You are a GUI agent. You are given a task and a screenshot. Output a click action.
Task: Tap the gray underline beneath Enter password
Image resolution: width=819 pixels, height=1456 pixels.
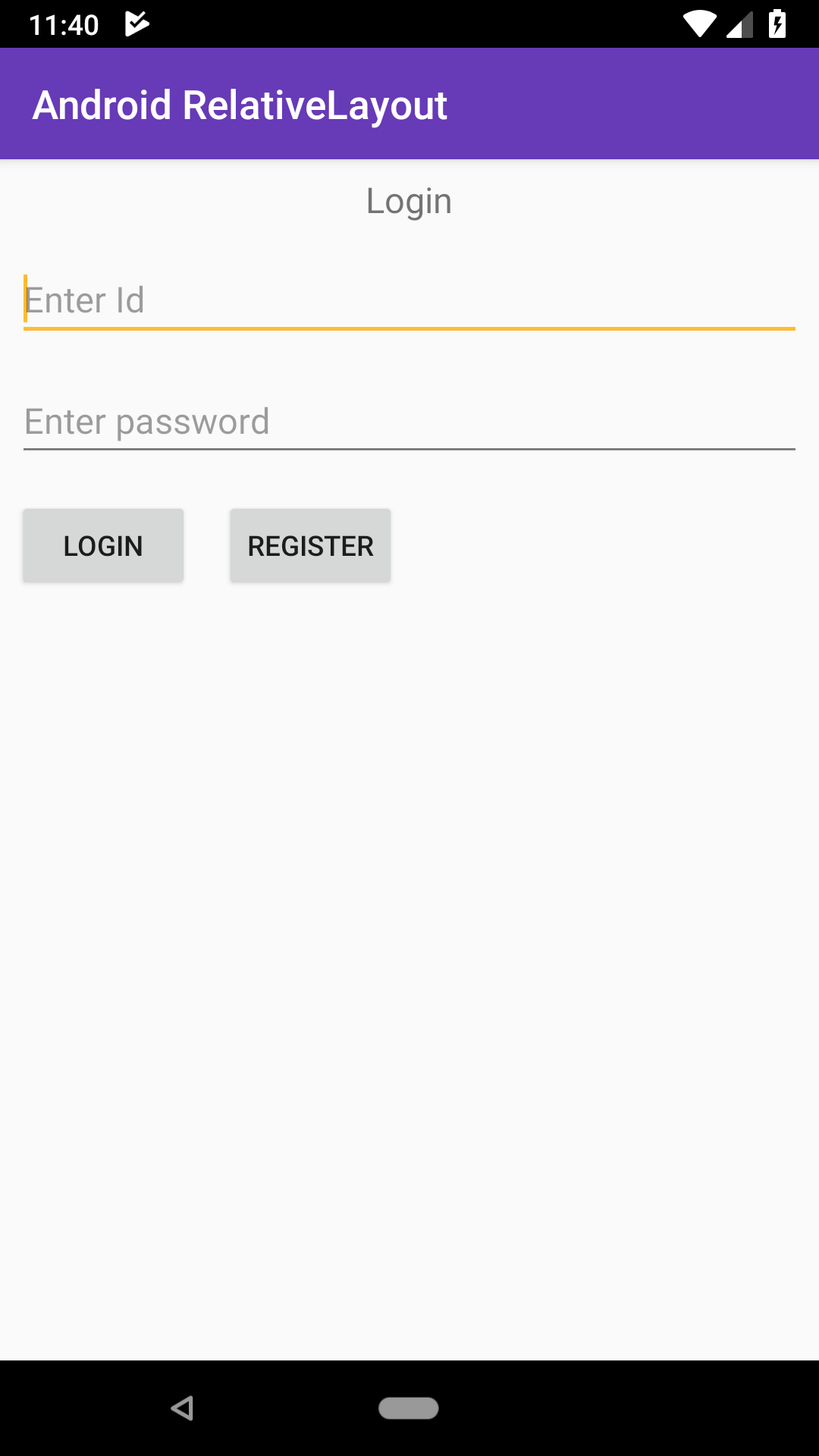409,449
